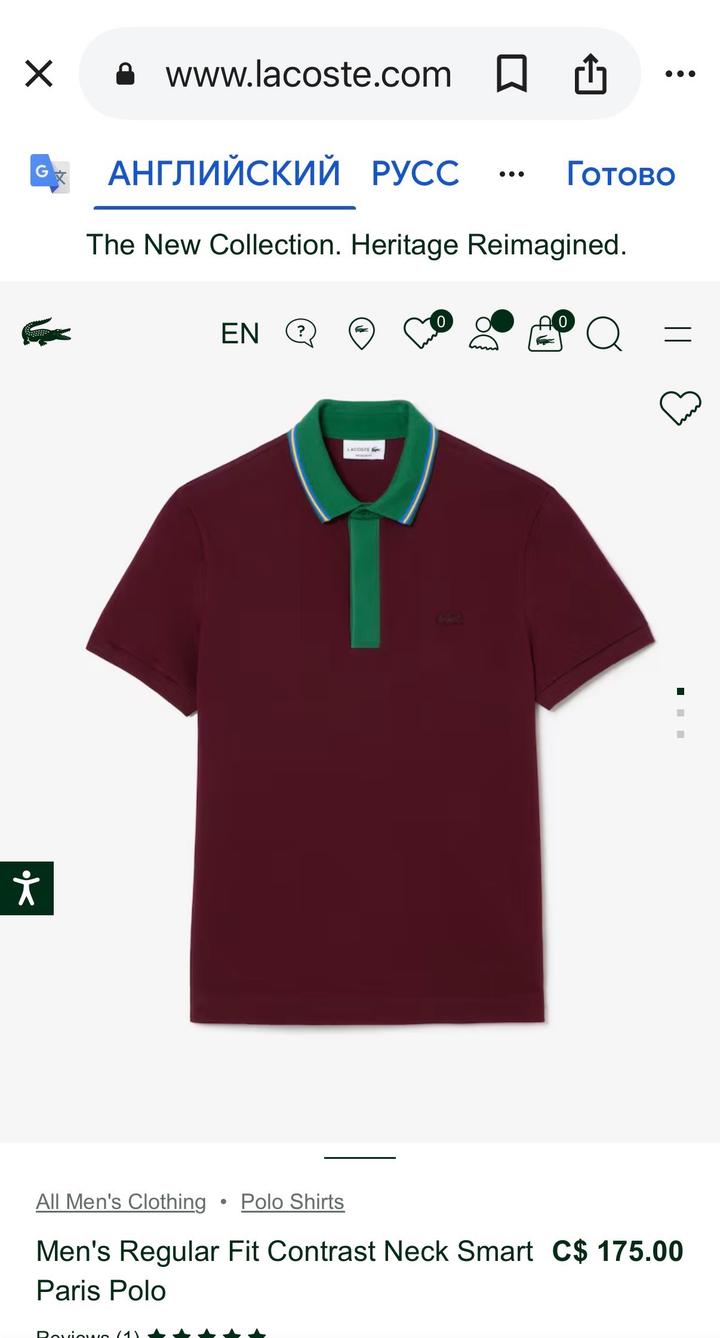Open the wishlist in header
The width and height of the screenshot is (720, 1338).
[x=423, y=332]
